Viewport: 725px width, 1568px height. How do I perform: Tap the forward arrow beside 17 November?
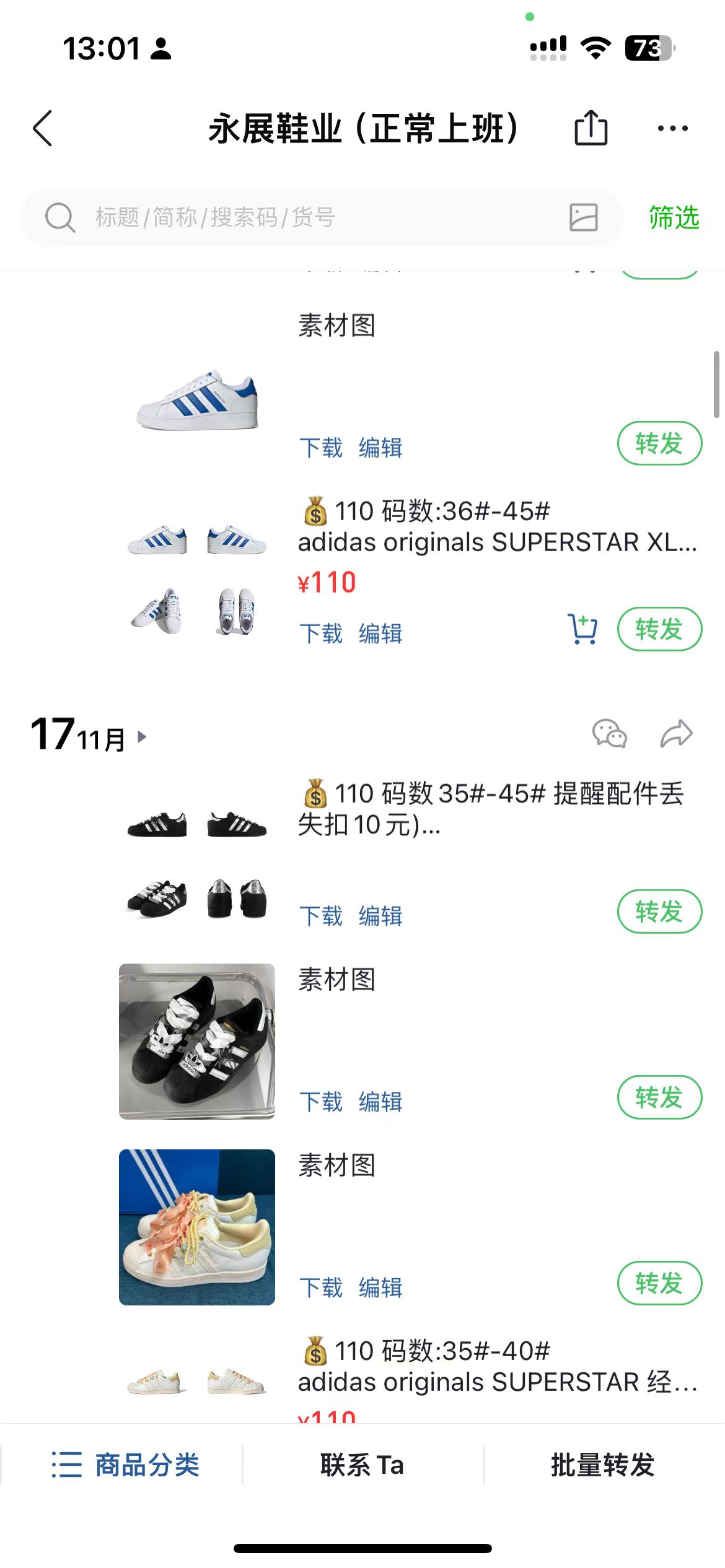click(676, 734)
